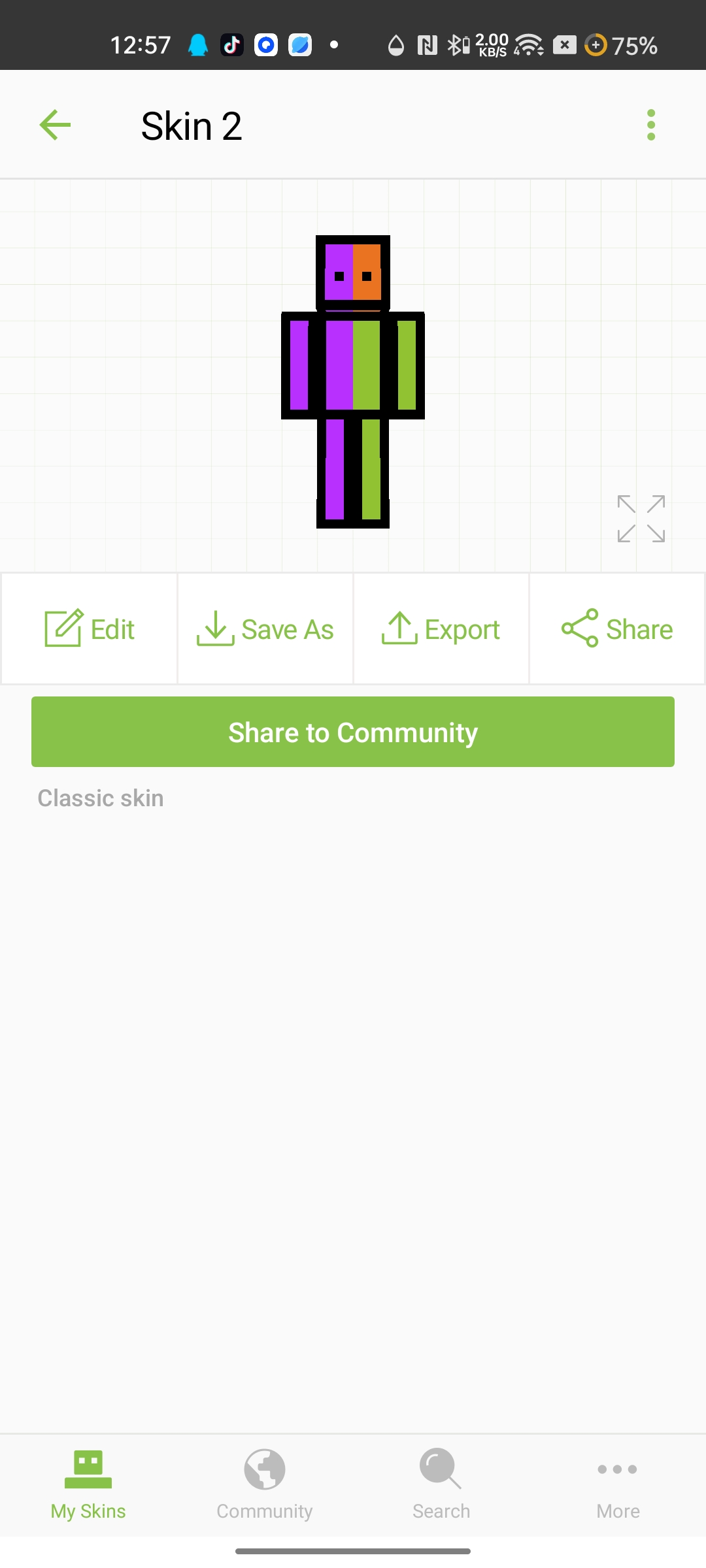
Task: Export the skin
Action: (441, 629)
